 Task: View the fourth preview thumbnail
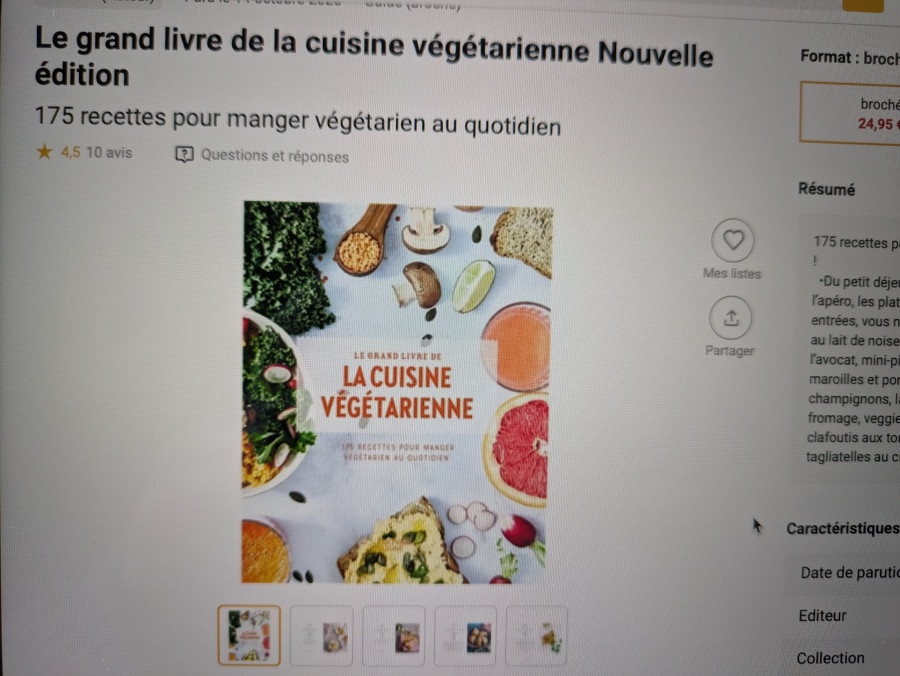point(465,635)
